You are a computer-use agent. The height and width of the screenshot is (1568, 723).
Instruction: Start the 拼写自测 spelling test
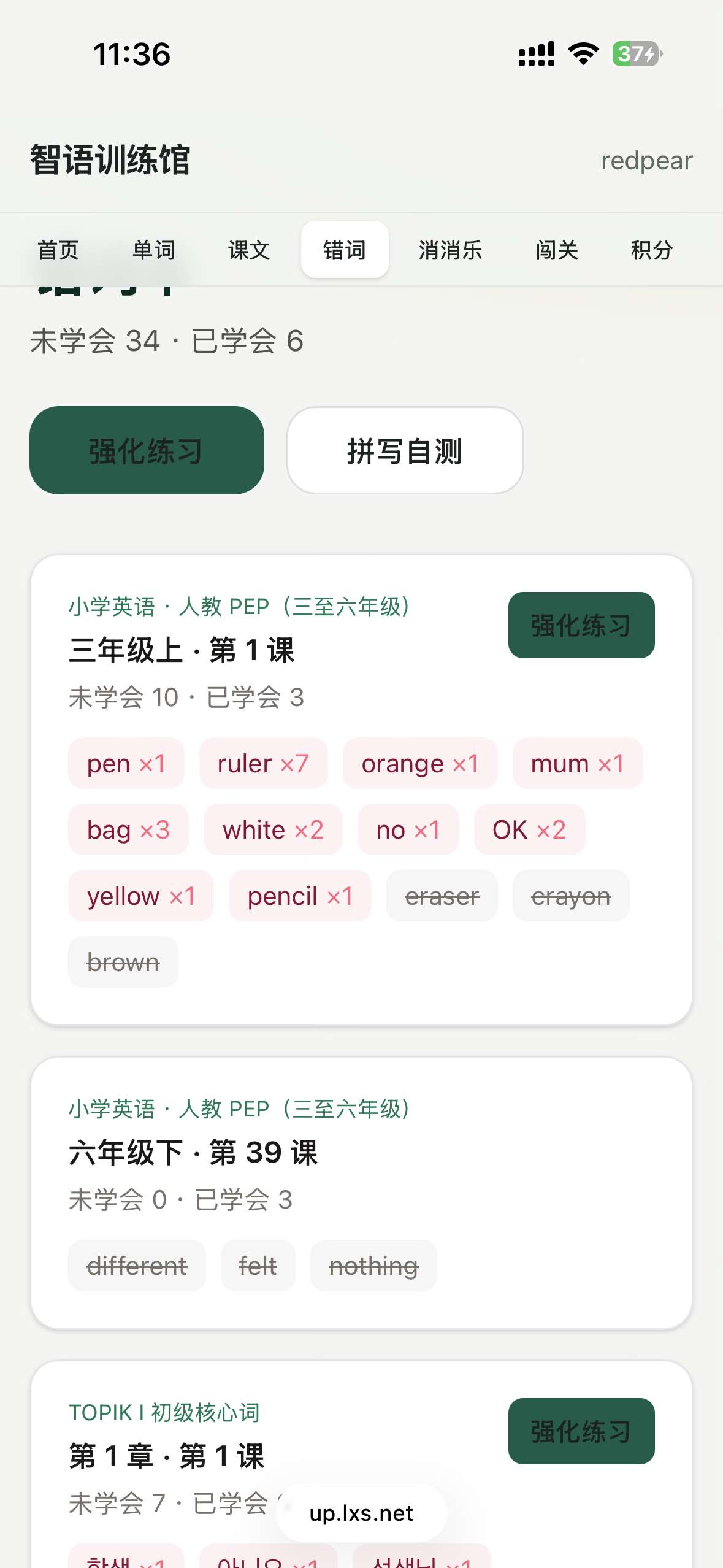tap(405, 450)
